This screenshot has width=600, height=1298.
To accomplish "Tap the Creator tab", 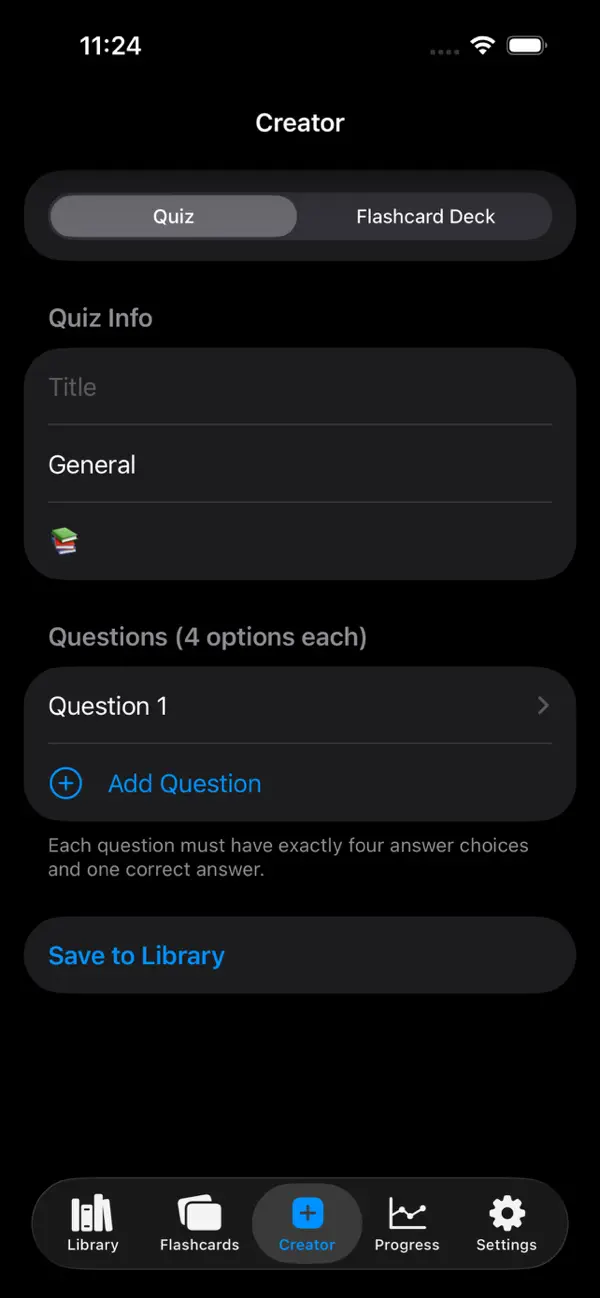I will point(307,1224).
